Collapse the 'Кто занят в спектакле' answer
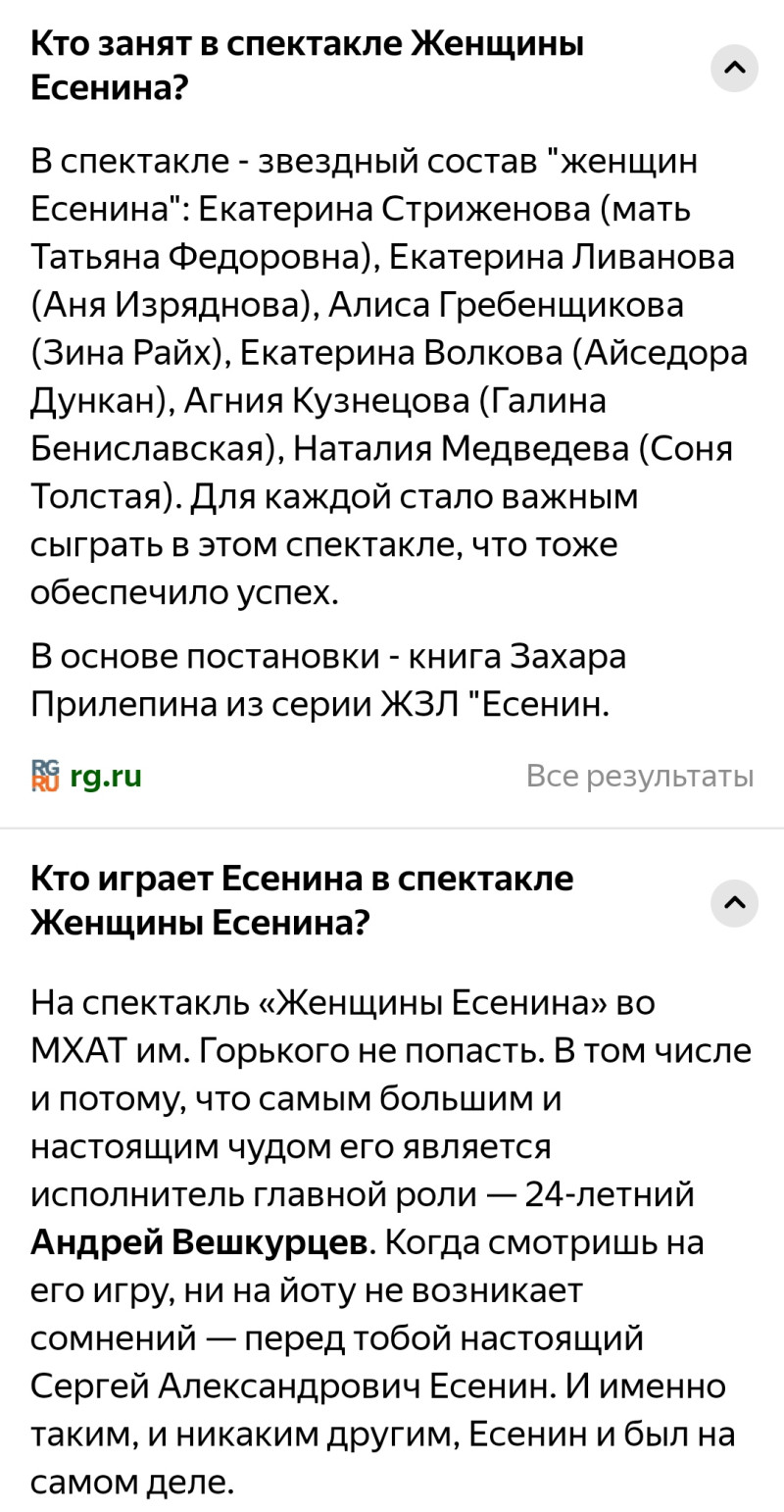This screenshot has height=1512, width=784. [x=734, y=69]
